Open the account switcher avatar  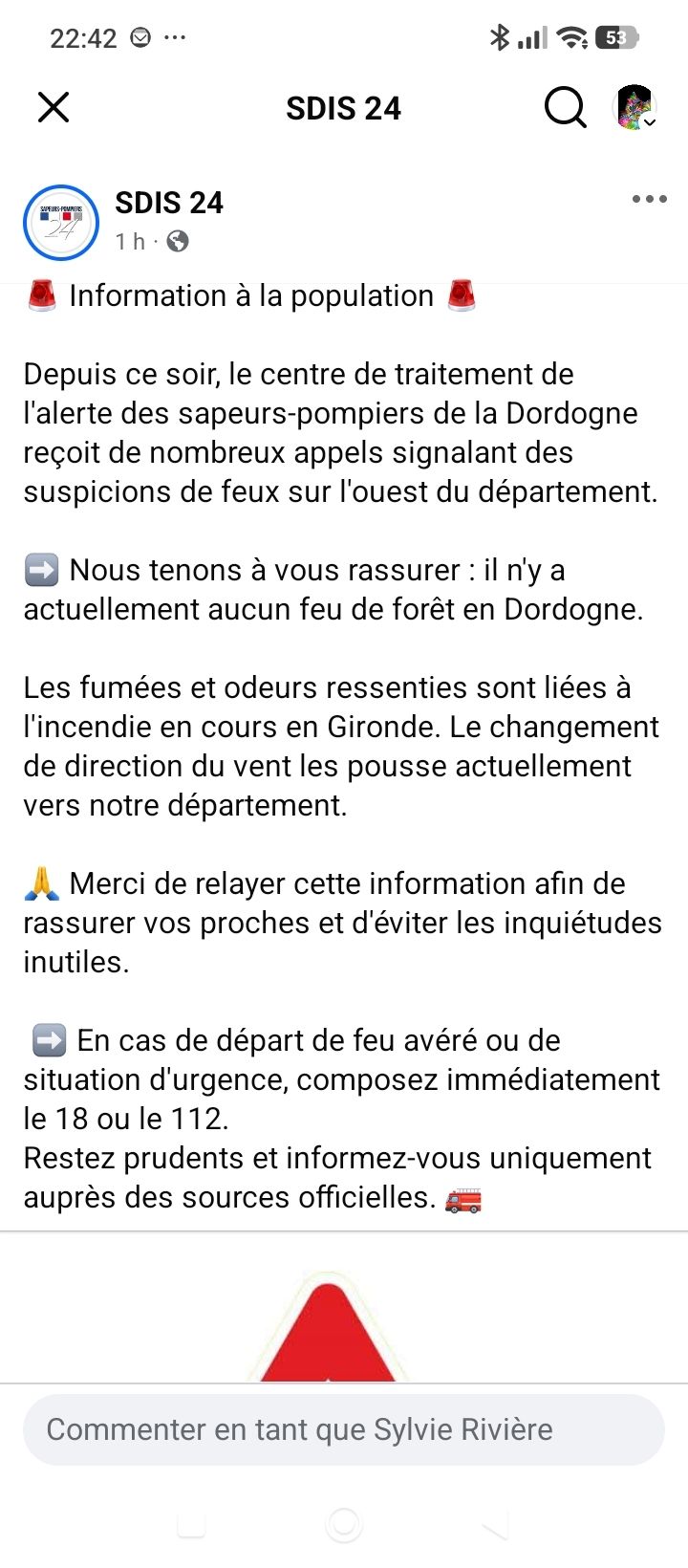pyautogui.click(x=634, y=107)
